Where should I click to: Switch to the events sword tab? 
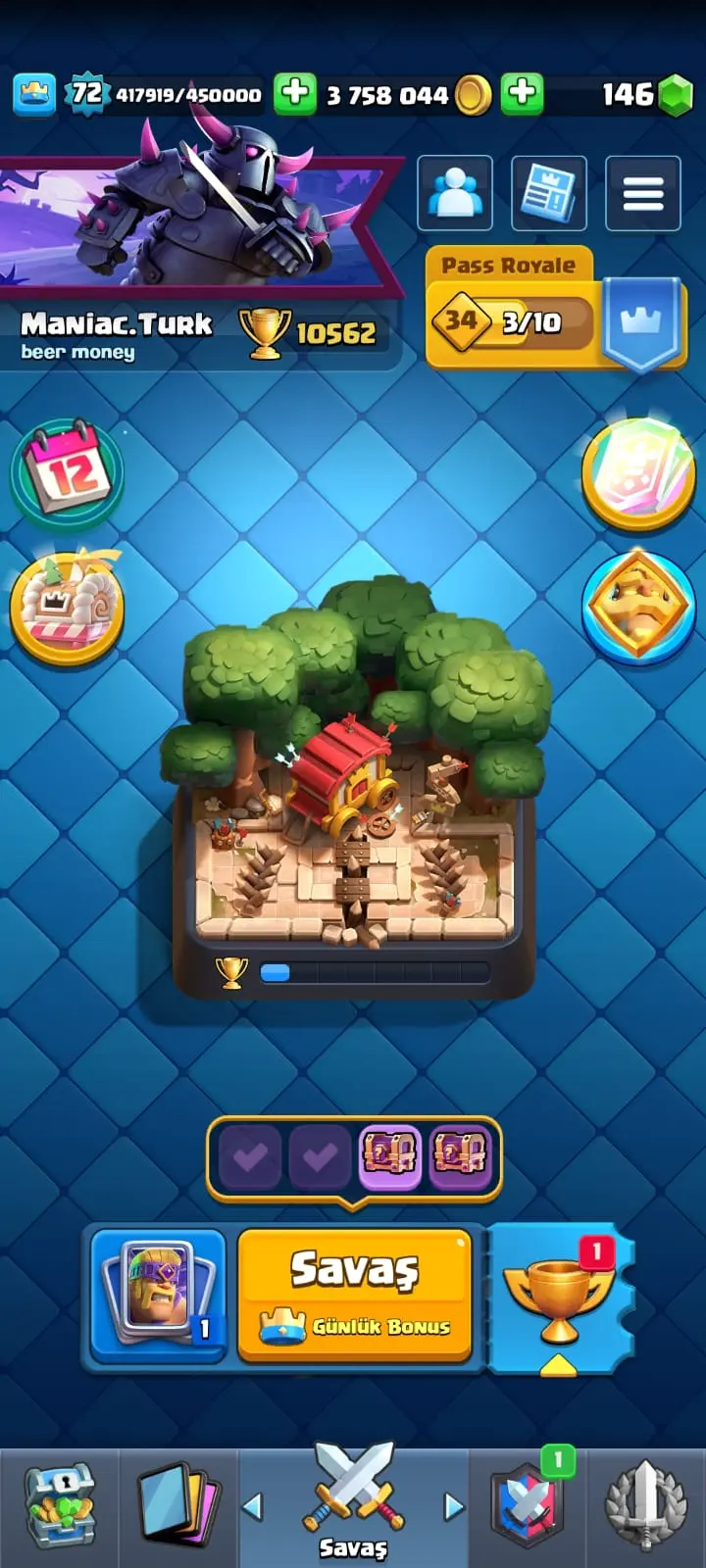[645, 1507]
